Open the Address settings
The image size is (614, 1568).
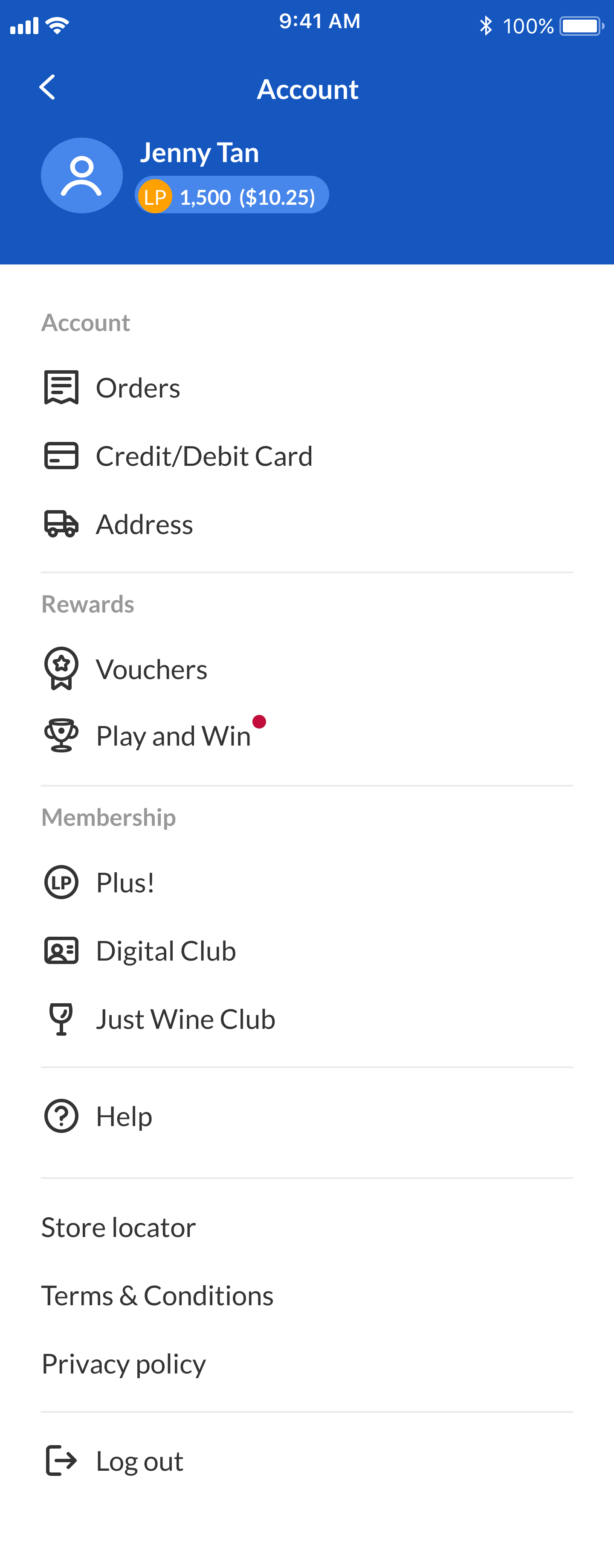pyautogui.click(x=144, y=524)
